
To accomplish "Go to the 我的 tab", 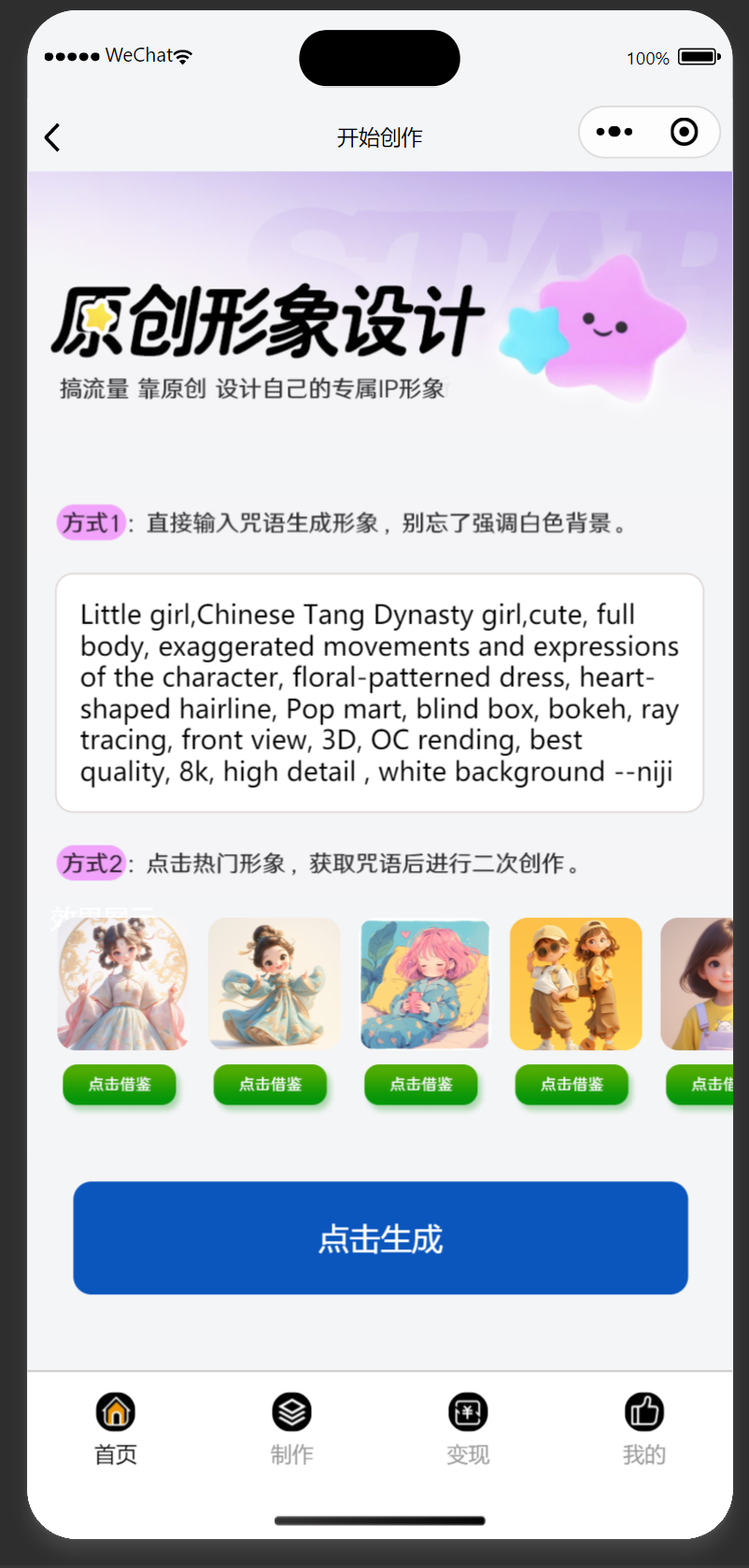I will (x=643, y=1428).
